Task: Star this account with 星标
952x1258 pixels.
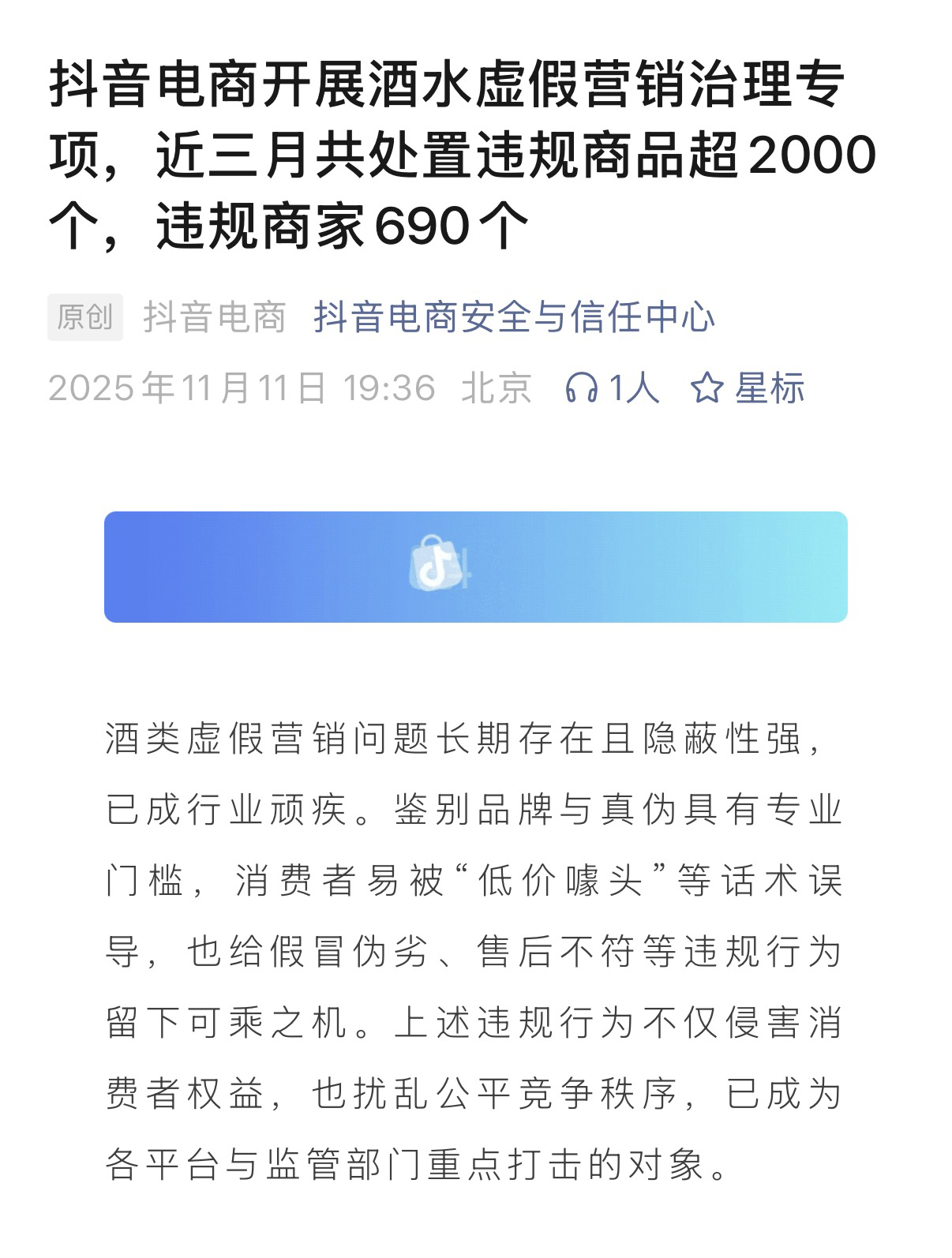Action: click(747, 388)
